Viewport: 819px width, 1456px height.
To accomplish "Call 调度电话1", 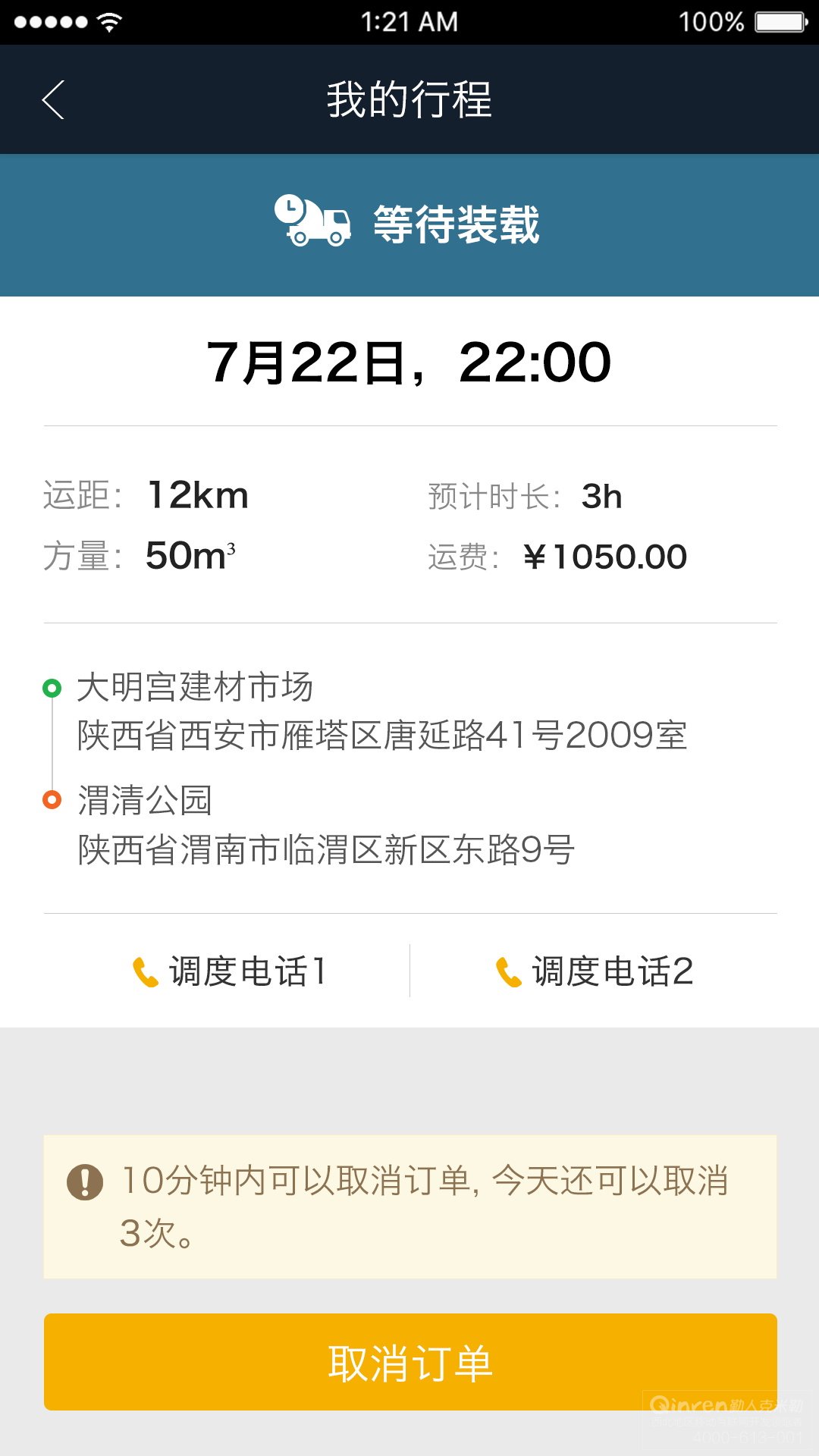I will pyautogui.click(x=229, y=971).
